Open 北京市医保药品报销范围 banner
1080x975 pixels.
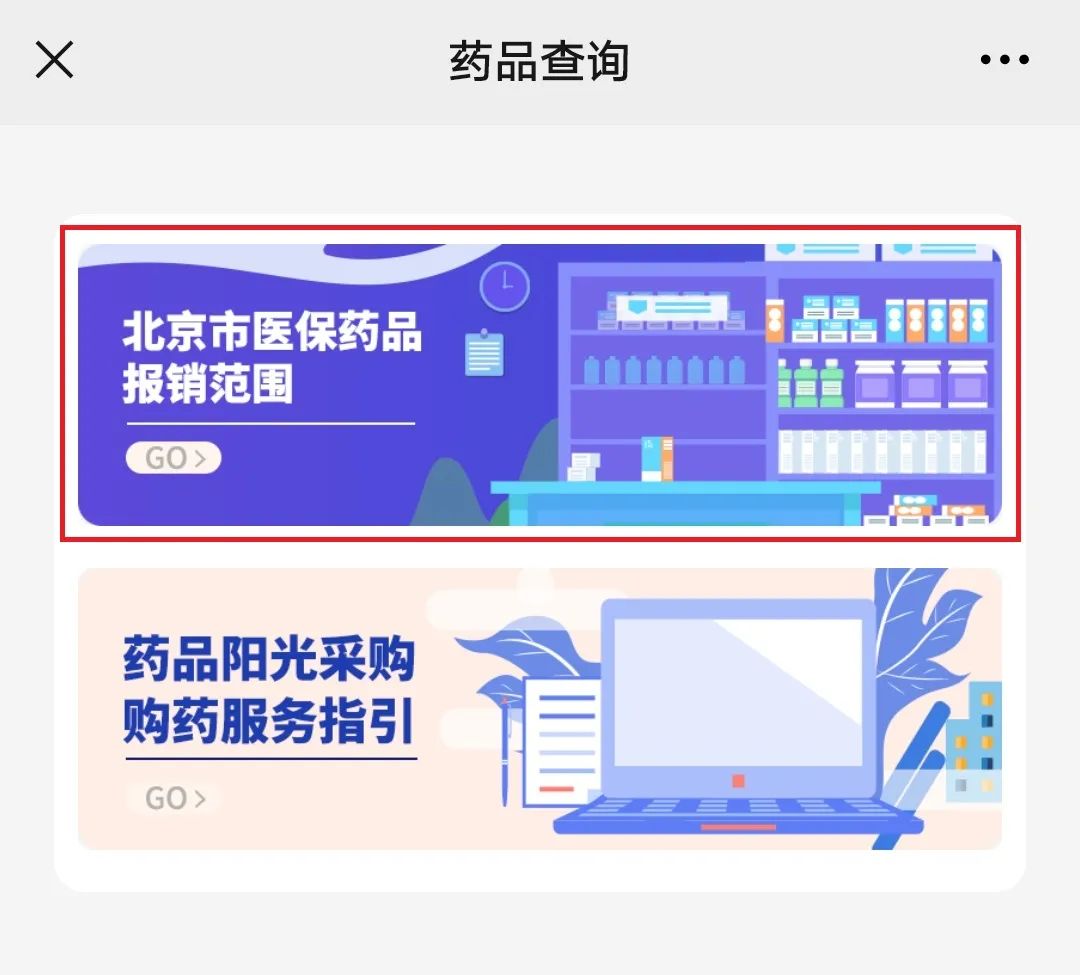pos(540,385)
